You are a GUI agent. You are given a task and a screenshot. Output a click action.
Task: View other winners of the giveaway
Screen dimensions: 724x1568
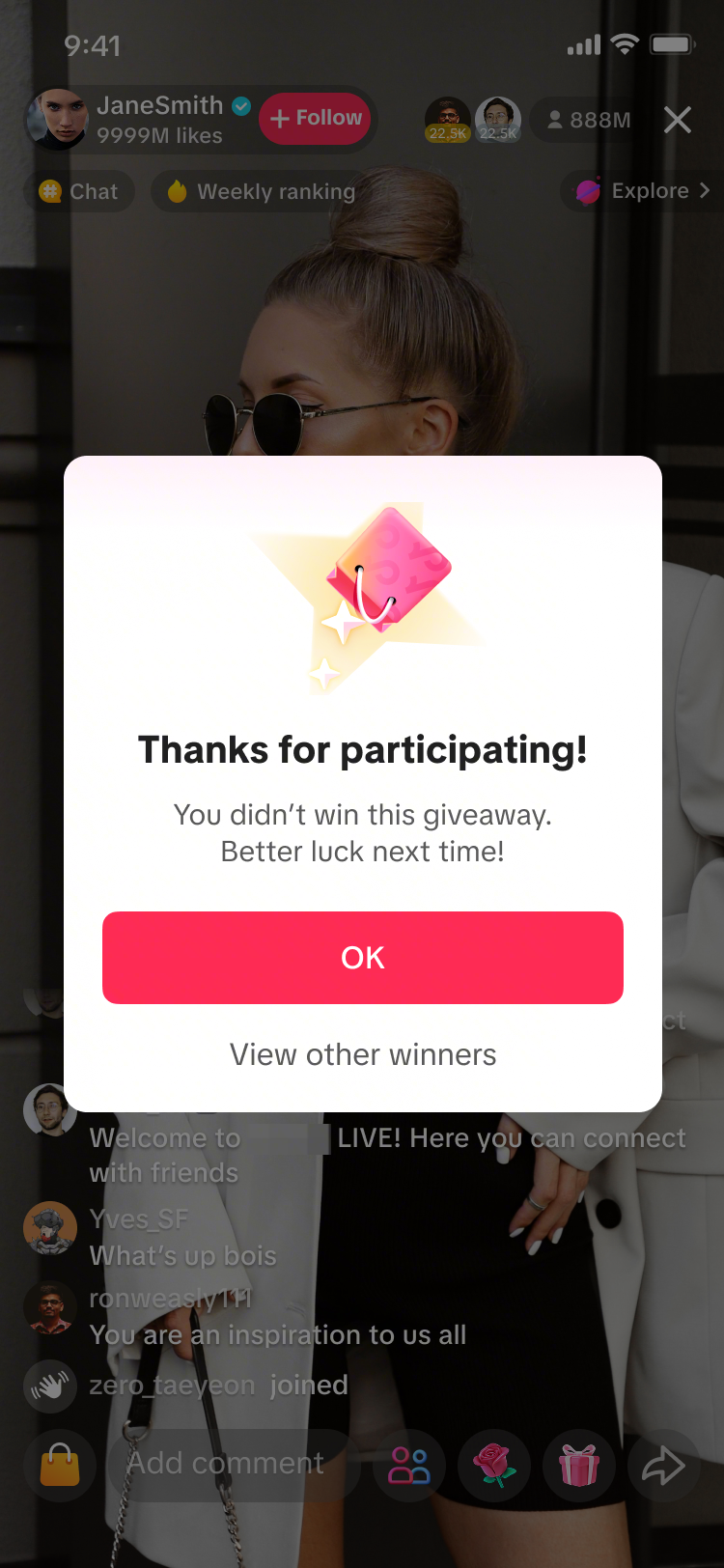point(362,1054)
